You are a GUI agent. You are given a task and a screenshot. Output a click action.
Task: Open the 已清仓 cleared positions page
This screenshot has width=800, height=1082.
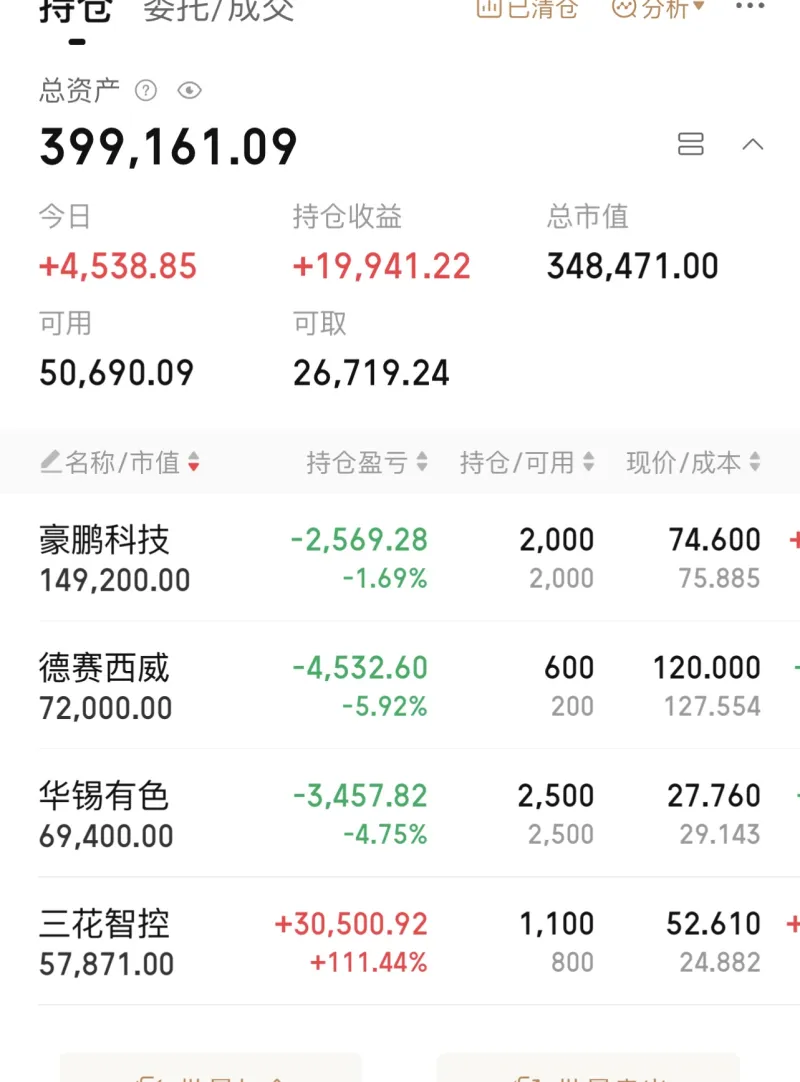point(528,9)
